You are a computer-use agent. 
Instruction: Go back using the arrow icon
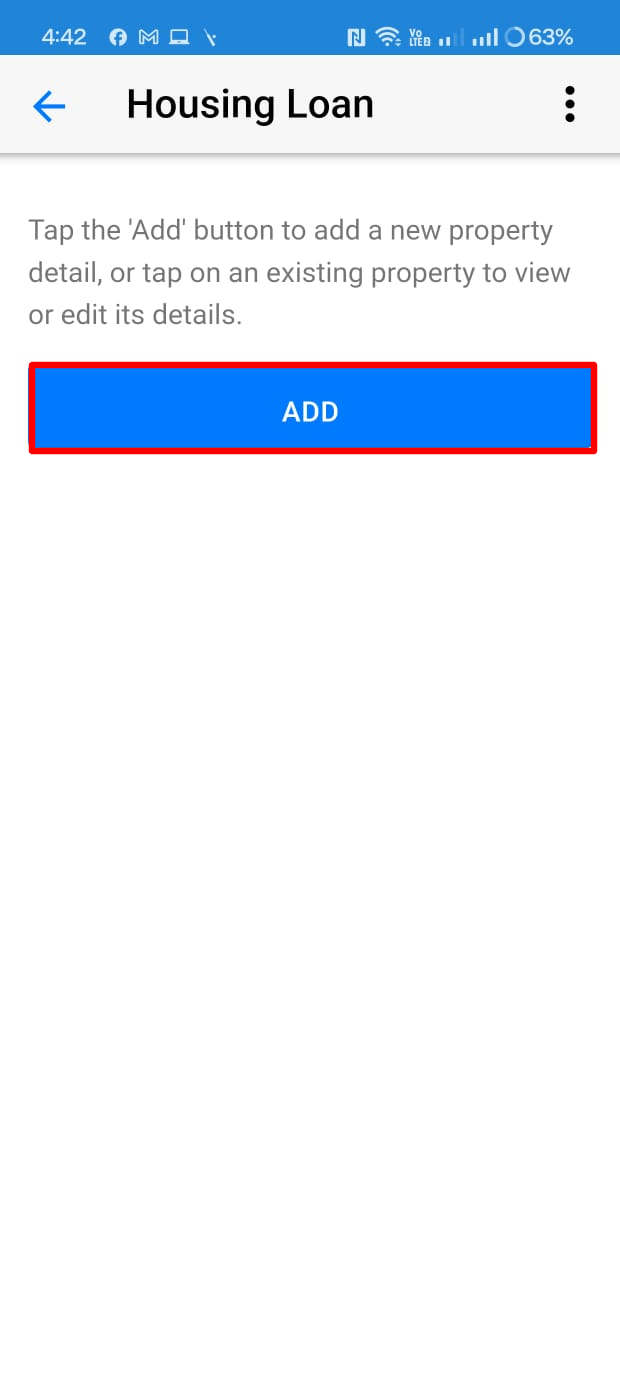coord(48,105)
